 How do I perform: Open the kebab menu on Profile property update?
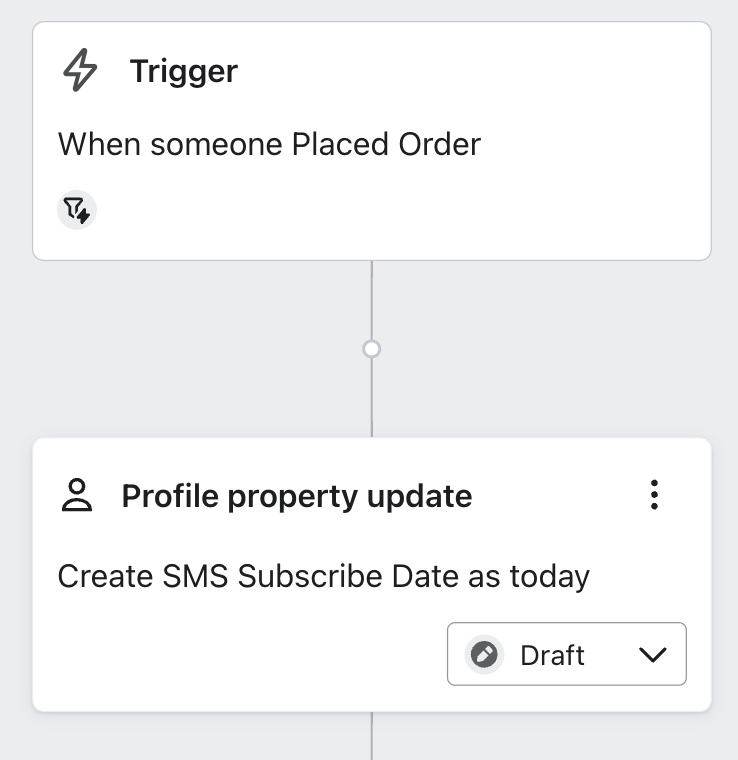655,494
